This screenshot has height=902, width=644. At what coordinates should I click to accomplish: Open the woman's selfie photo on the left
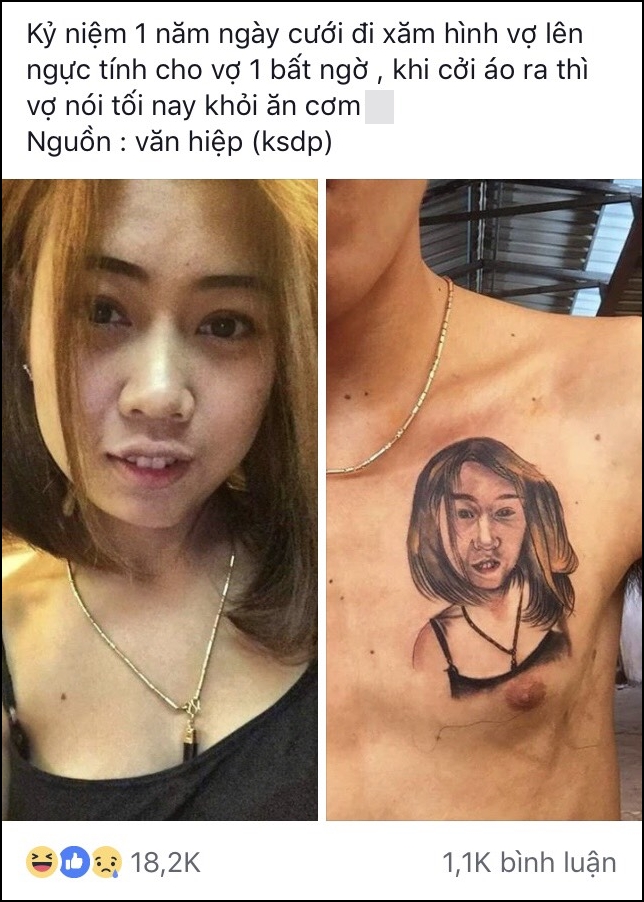pos(160,500)
